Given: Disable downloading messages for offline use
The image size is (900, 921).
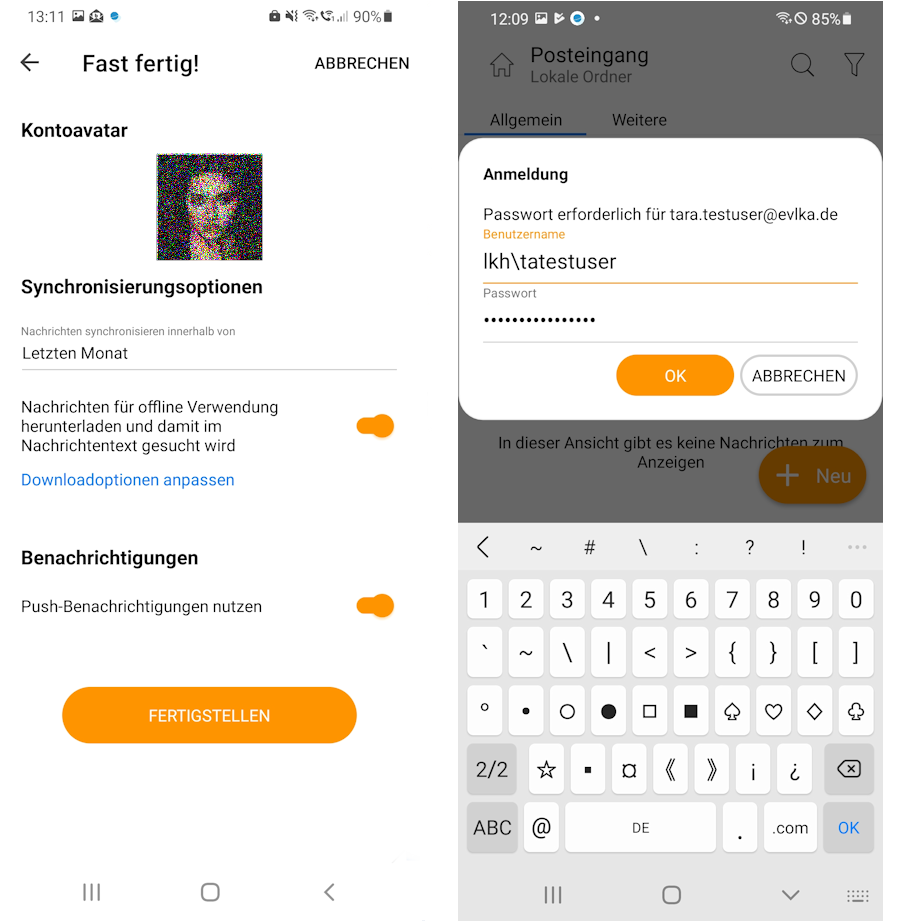Looking at the screenshot, I should pos(376,427).
